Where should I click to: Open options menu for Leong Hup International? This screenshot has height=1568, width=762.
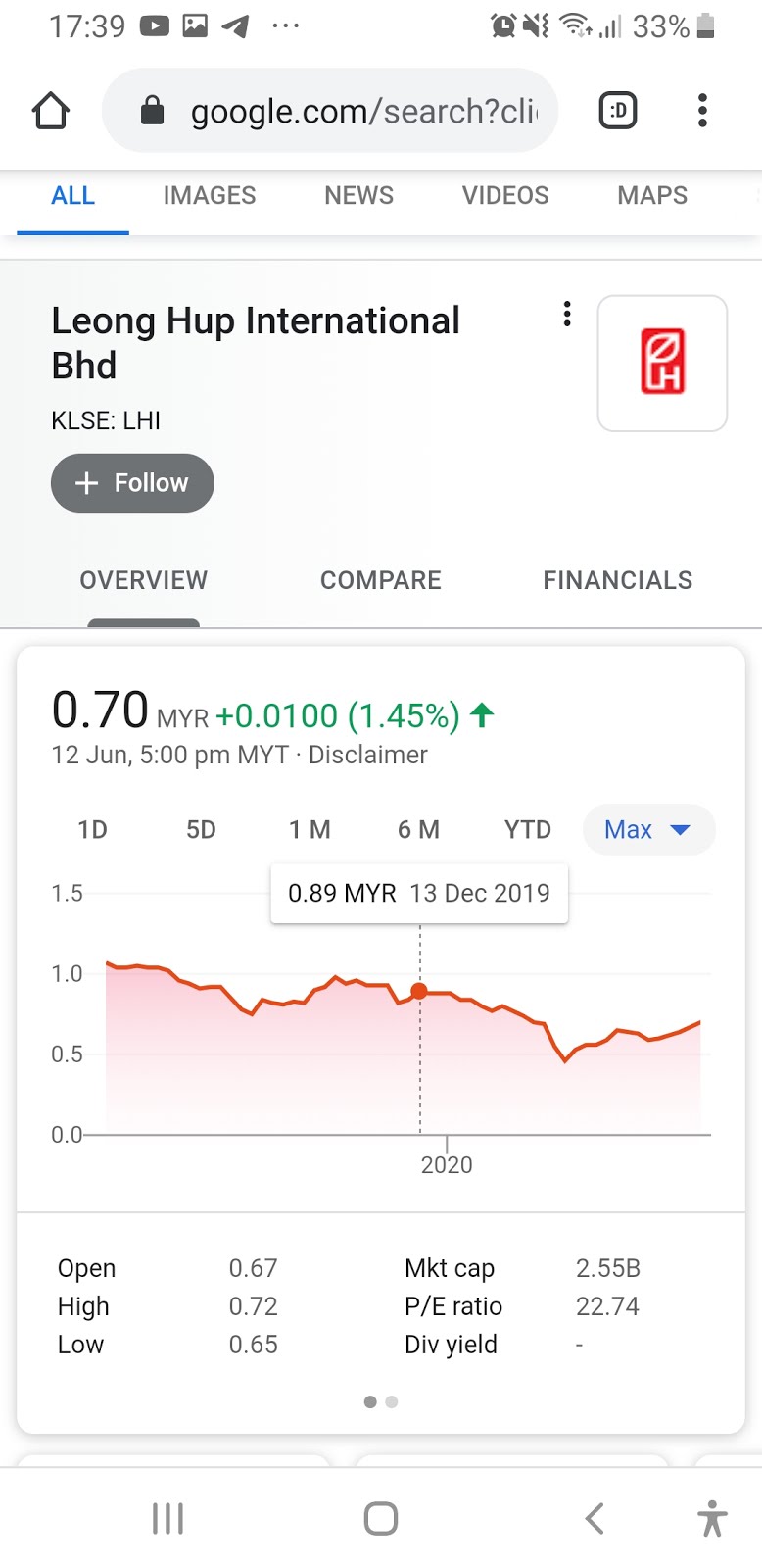[566, 315]
